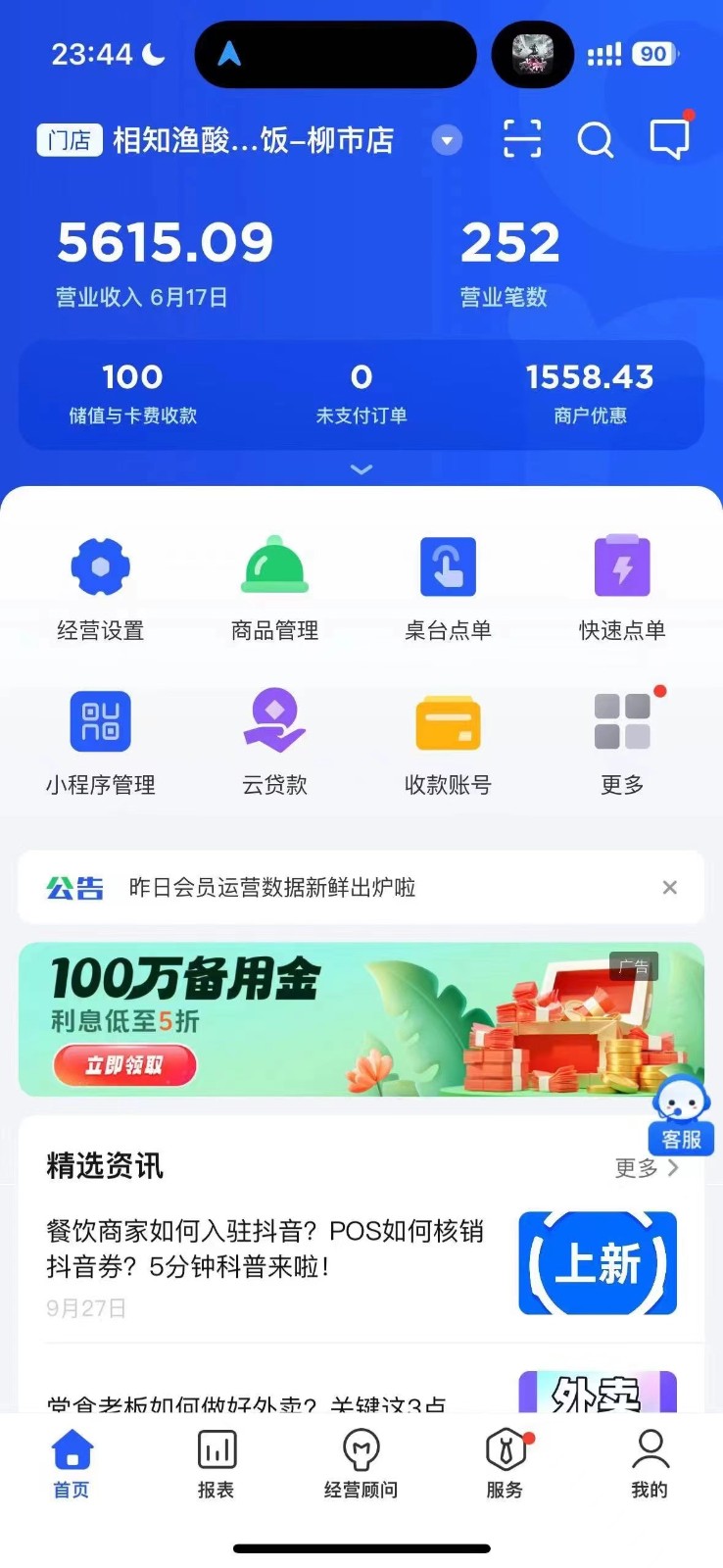View 更多 in 精选资讯
The height and width of the screenshot is (1568, 723).
click(x=646, y=1168)
